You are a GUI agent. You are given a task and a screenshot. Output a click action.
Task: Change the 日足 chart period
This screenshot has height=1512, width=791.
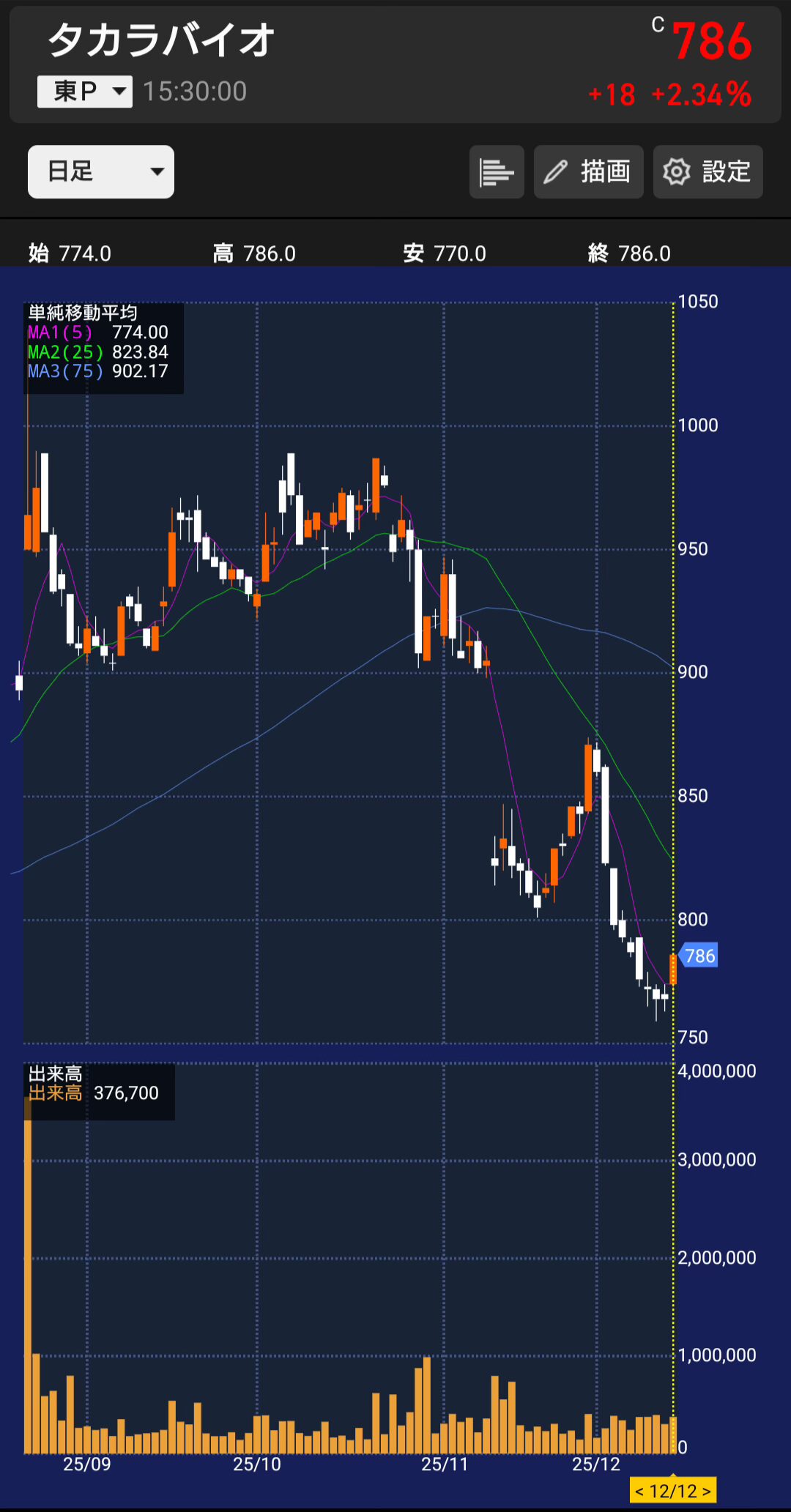tap(101, 172)
